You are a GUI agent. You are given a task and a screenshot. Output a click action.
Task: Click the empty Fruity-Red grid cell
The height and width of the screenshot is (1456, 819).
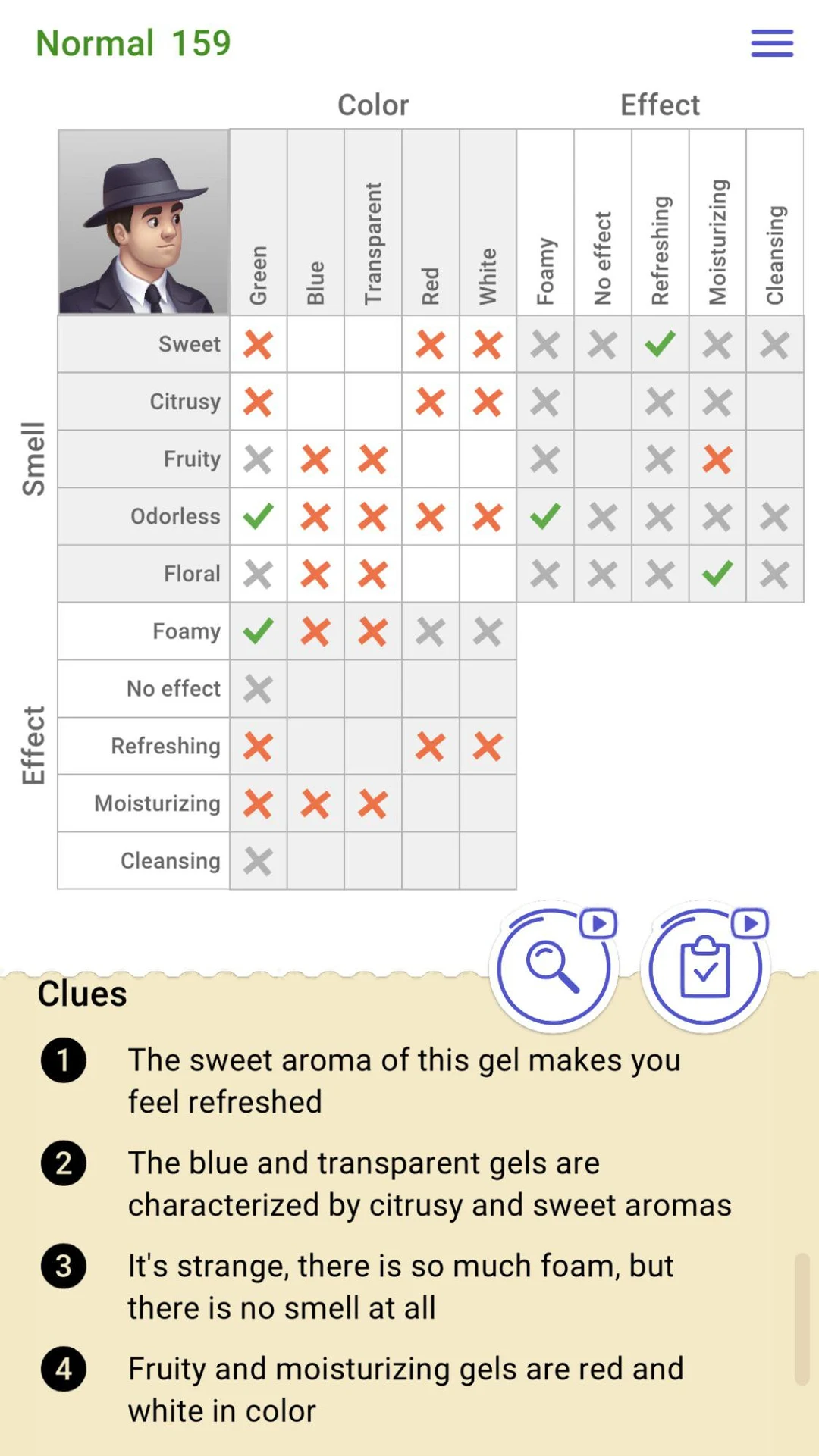430,459
